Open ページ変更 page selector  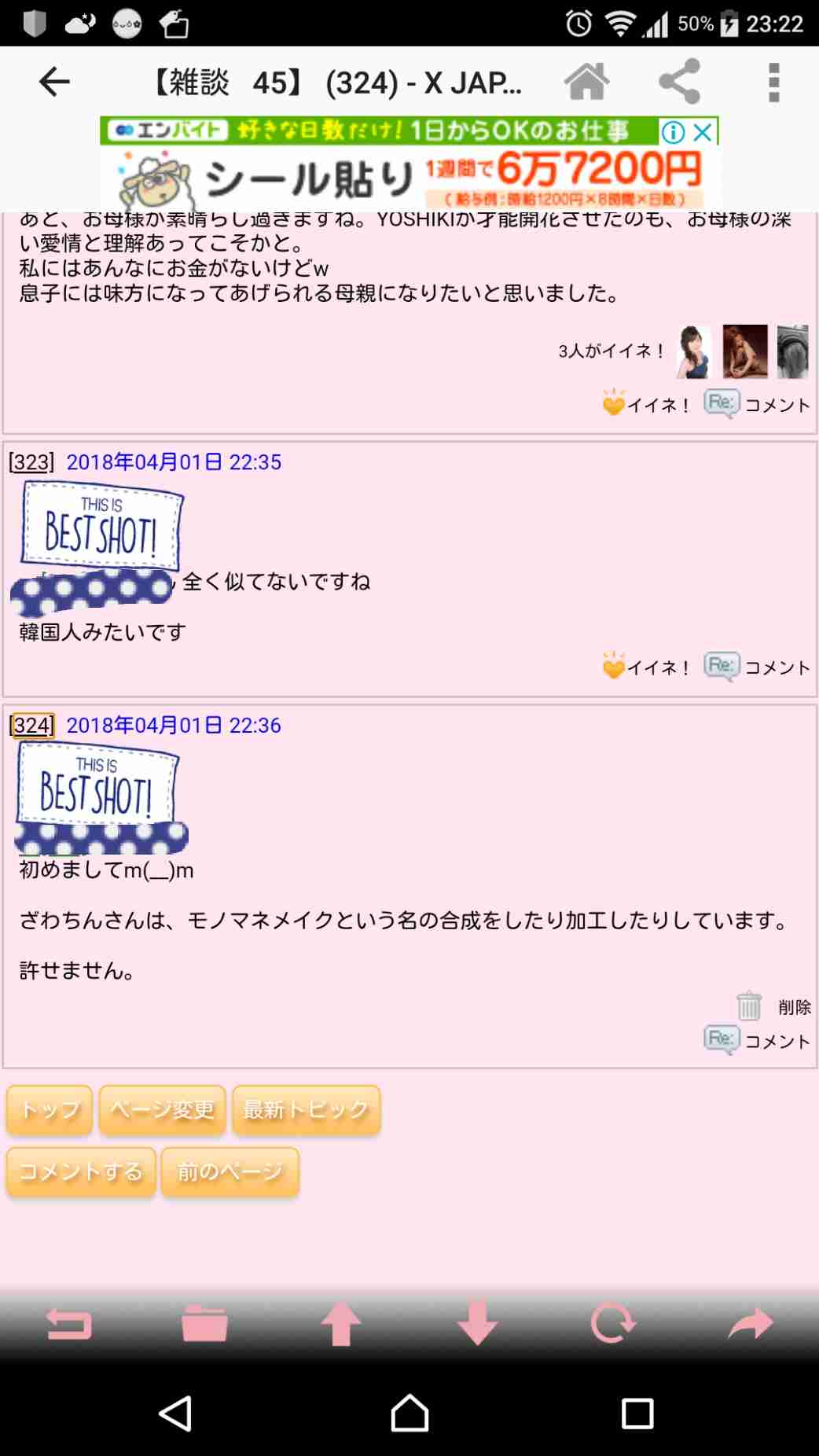(162, 1109)
